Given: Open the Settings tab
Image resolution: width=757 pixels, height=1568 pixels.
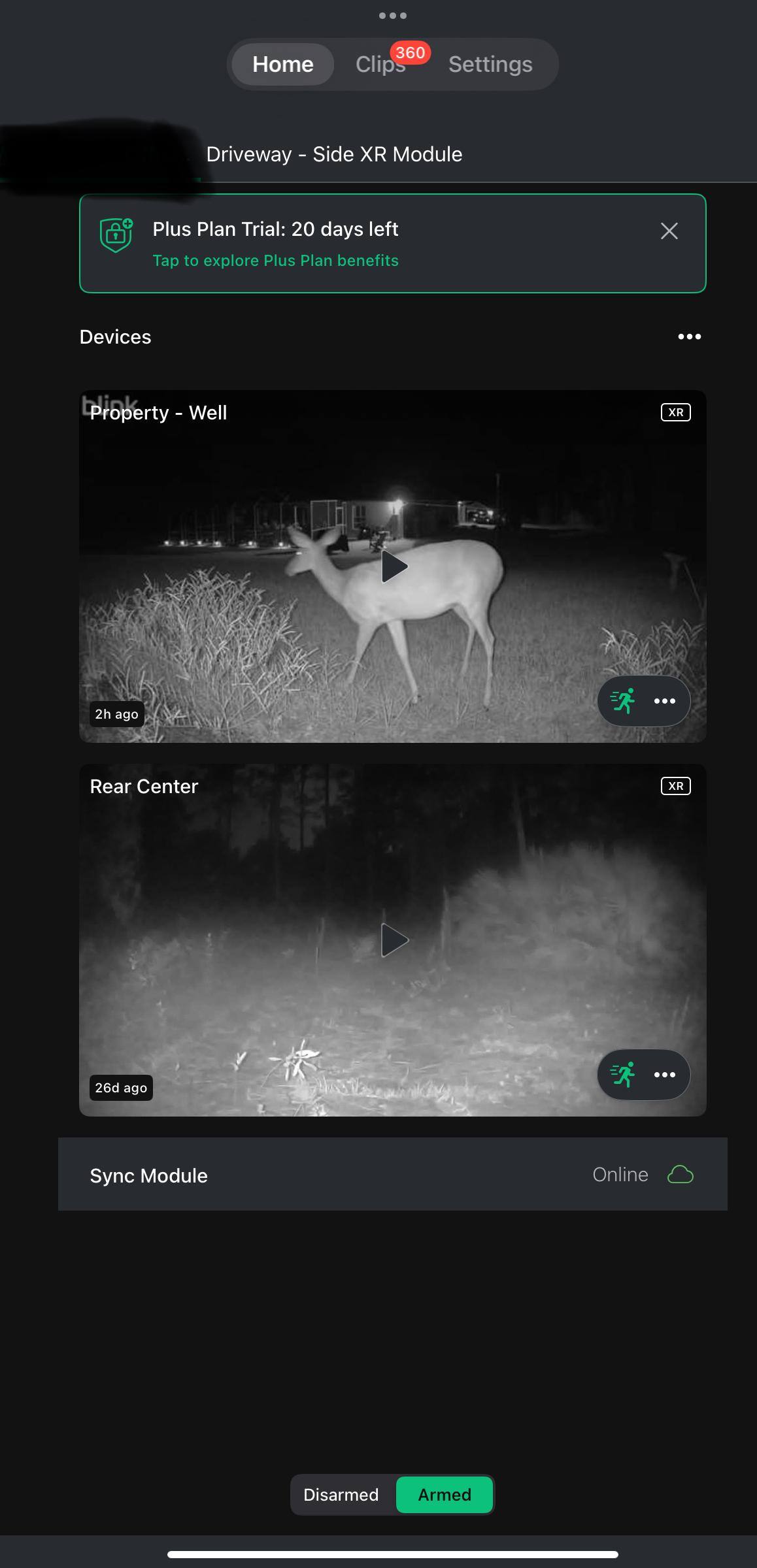Looking at the screenshot, I should tap(490, 65).
